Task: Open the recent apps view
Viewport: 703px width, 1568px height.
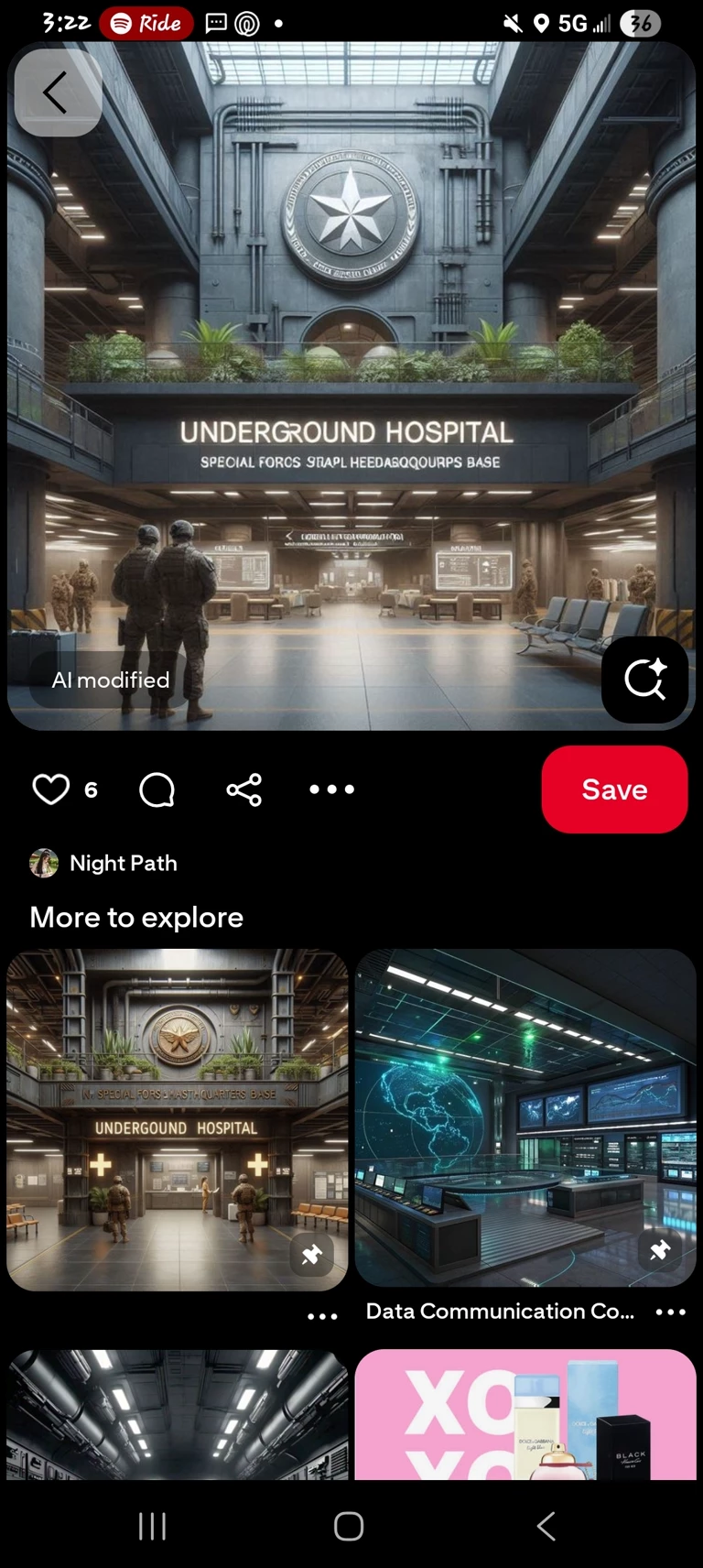Action: tap(152, 1526)
